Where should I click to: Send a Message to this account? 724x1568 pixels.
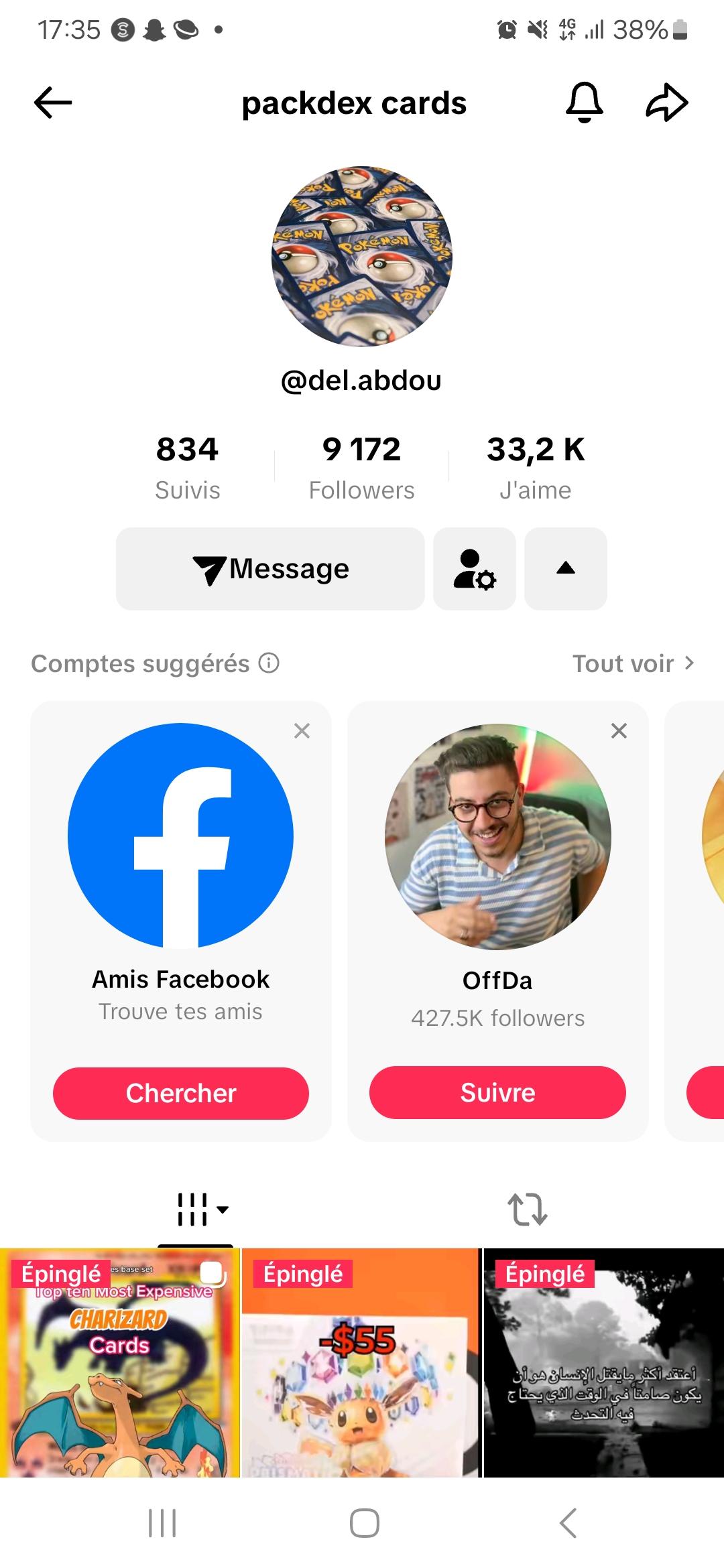(270, 569)
